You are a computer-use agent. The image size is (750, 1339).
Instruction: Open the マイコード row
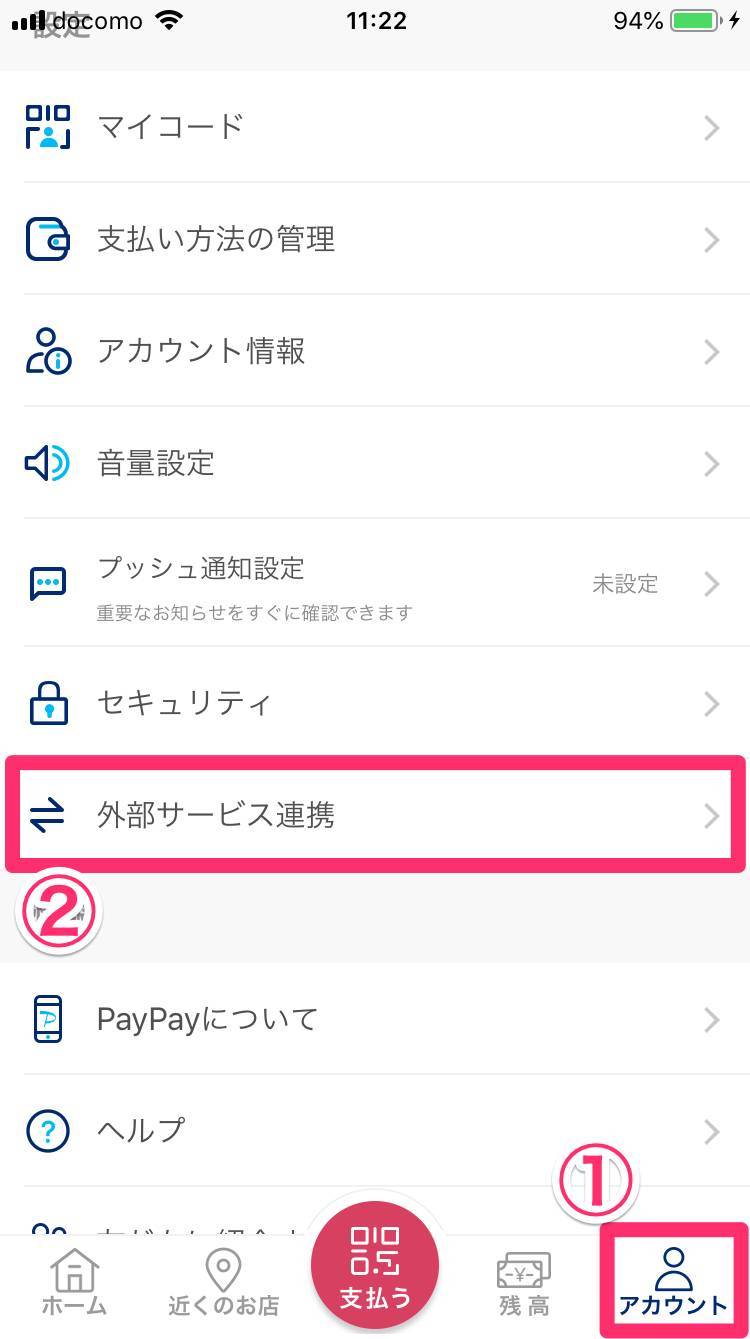pyautogui.click(x=375, y=127)
